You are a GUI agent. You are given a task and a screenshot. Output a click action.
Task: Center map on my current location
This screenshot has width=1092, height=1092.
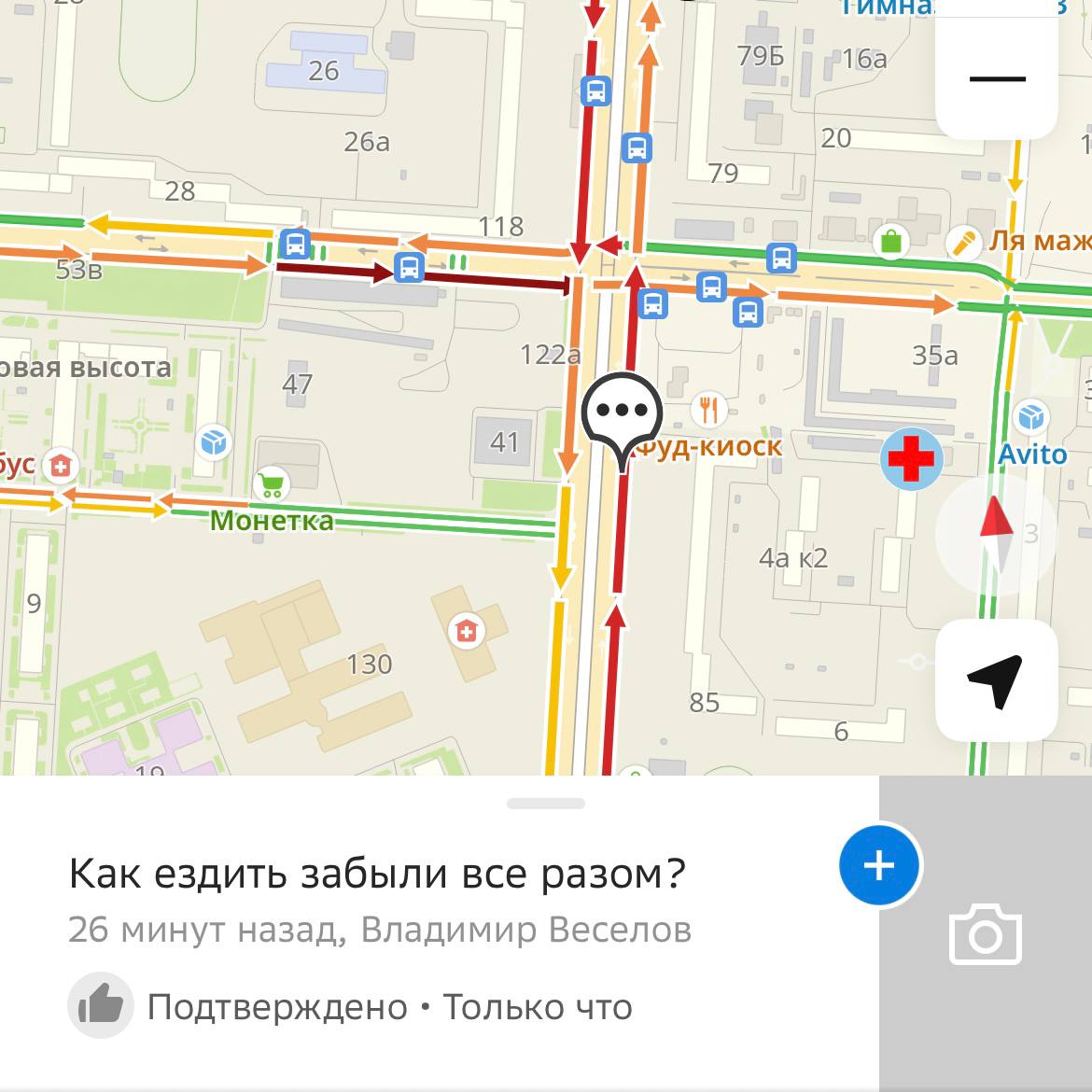coord(996,680)
